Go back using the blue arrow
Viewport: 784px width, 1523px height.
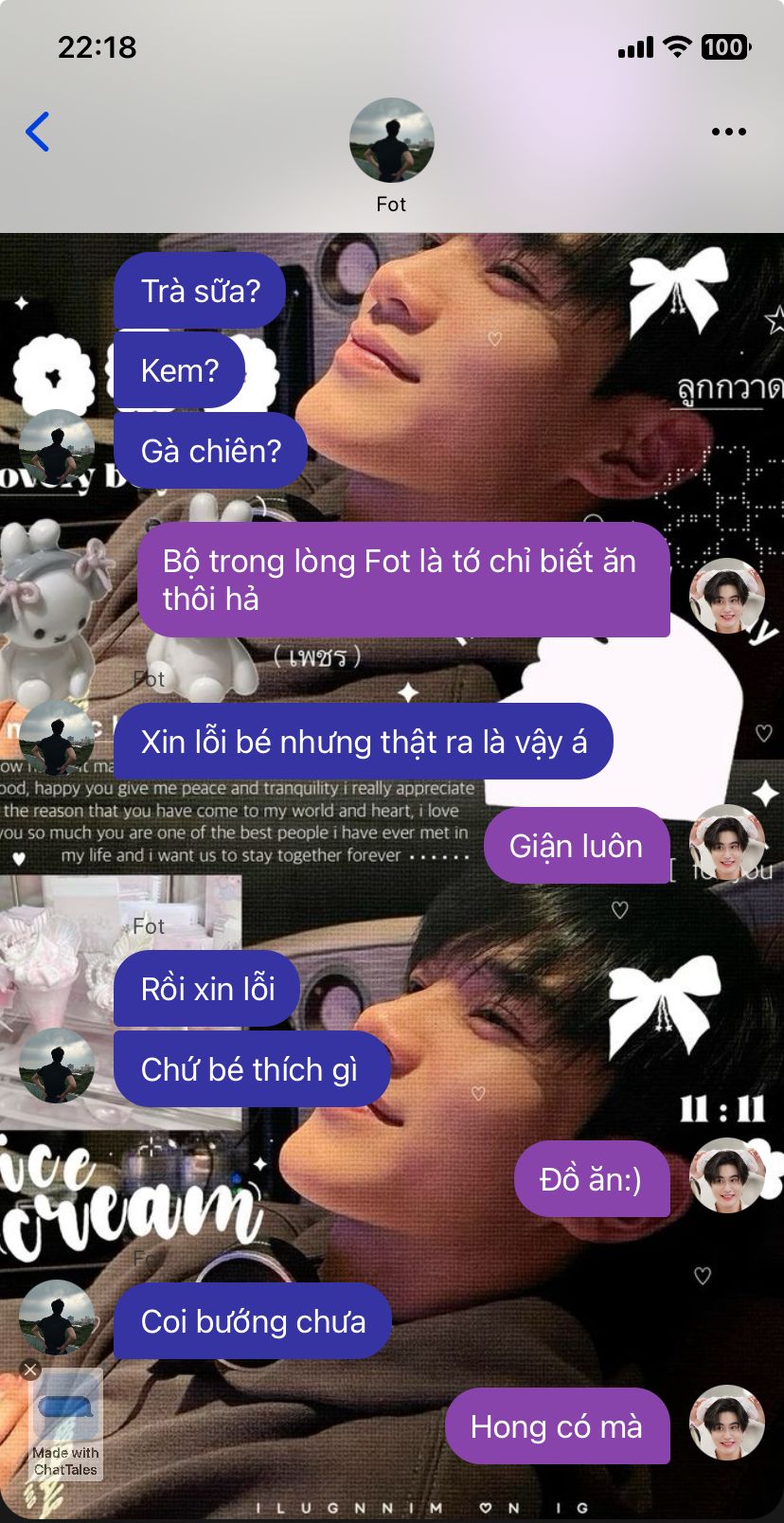pos(38,132)
